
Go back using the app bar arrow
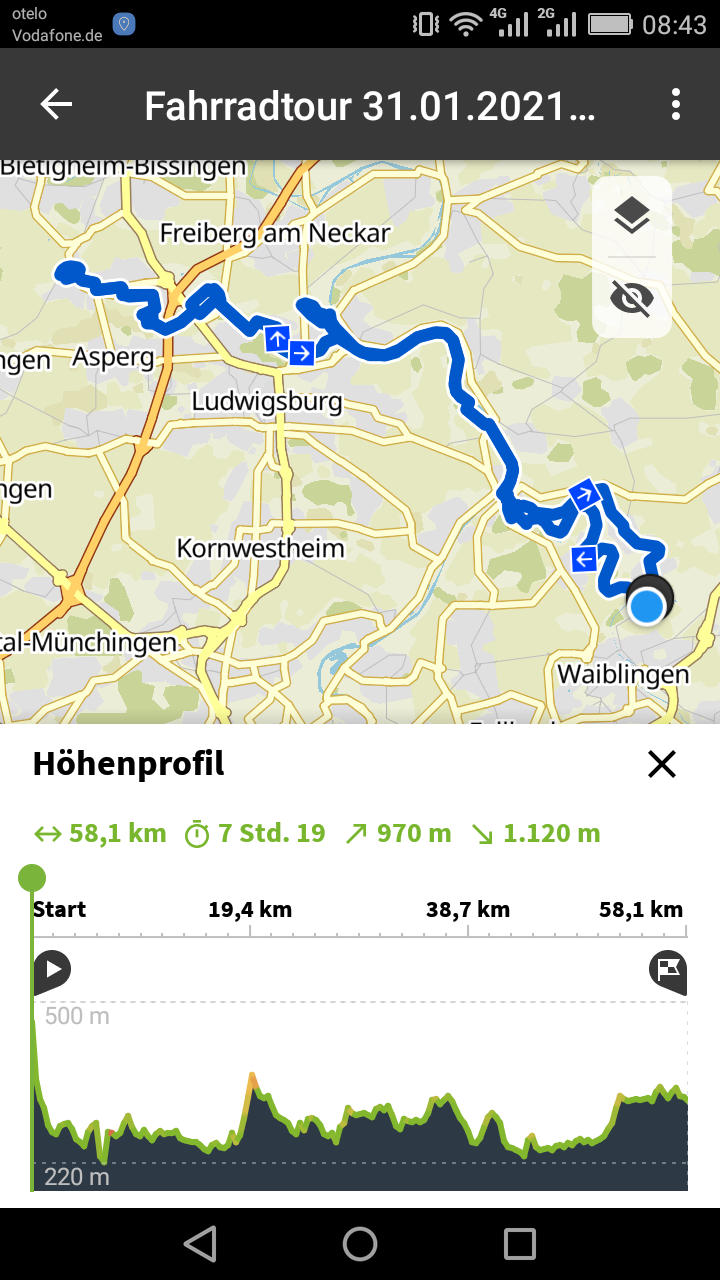56,104
